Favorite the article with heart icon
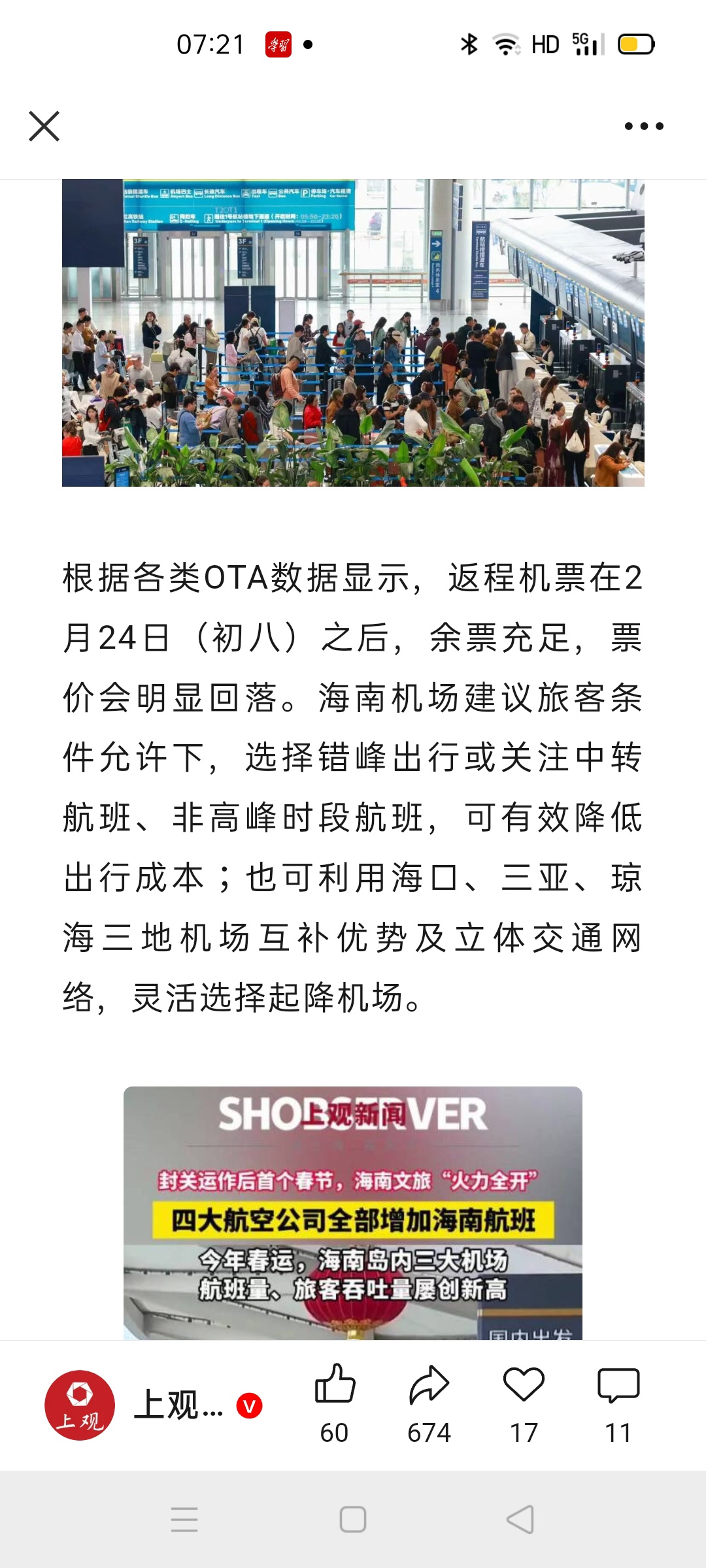The image size is (706, 1568). tap(524, 1385)
